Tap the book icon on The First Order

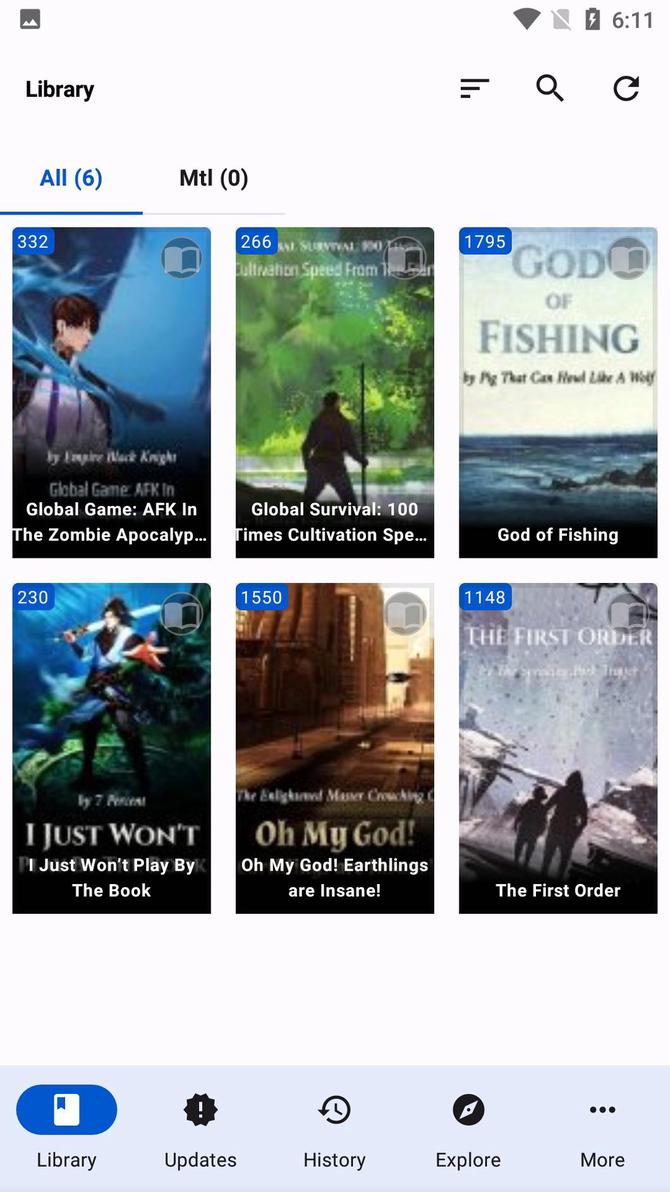[x=629, y=614]
